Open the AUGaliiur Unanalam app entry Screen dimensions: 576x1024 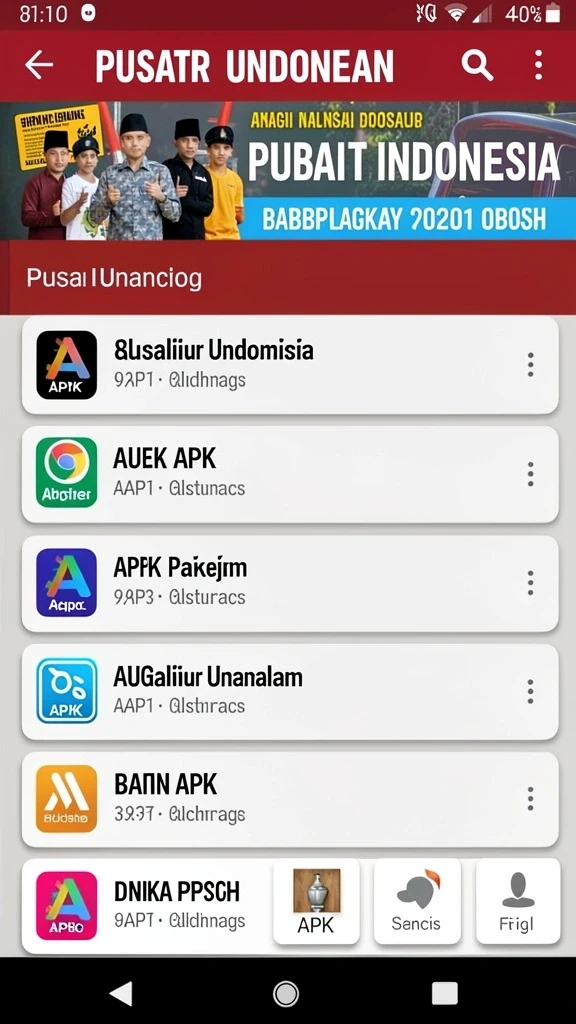pyautogui.click(x=290, y=692)
